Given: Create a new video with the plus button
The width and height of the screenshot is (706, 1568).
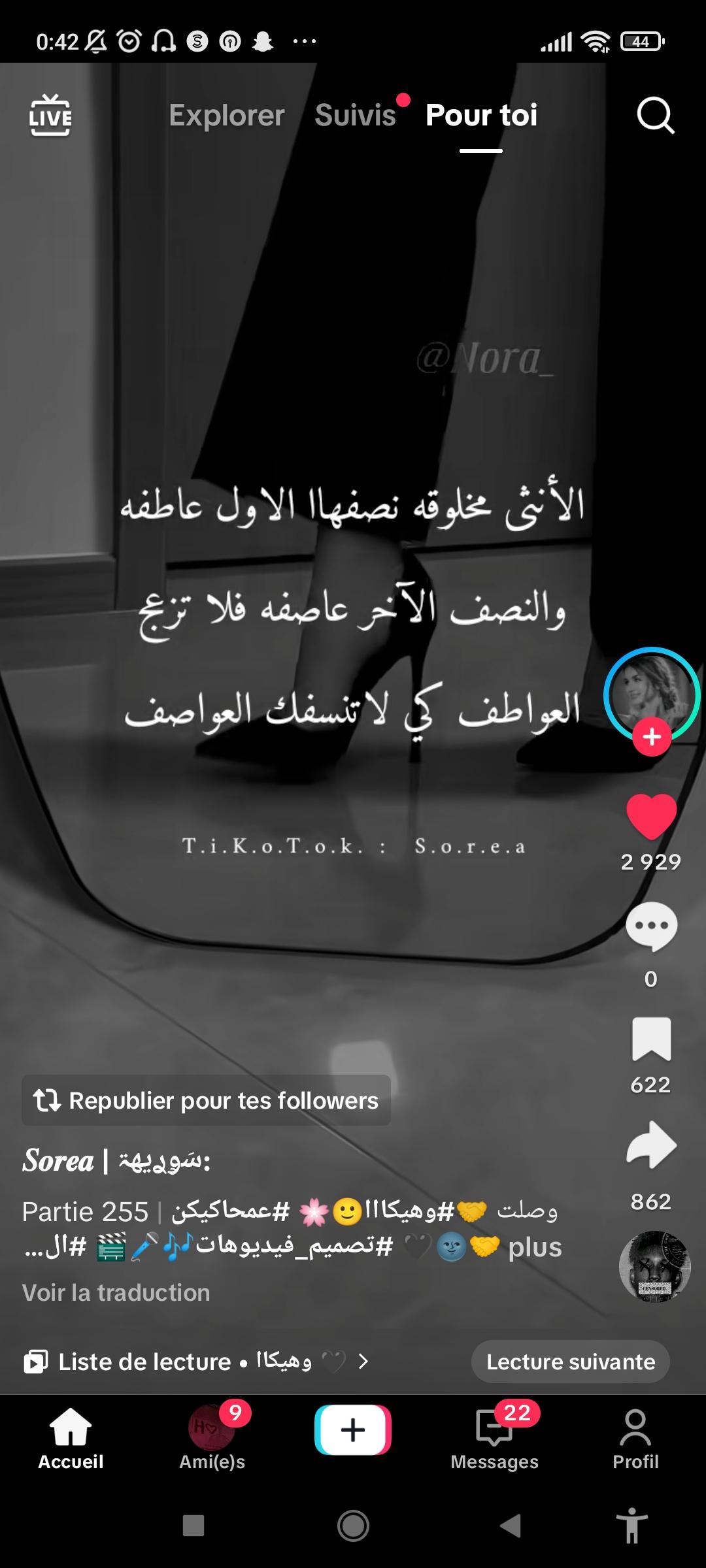Looking at the screenshot, I should tap(353, 1430).
